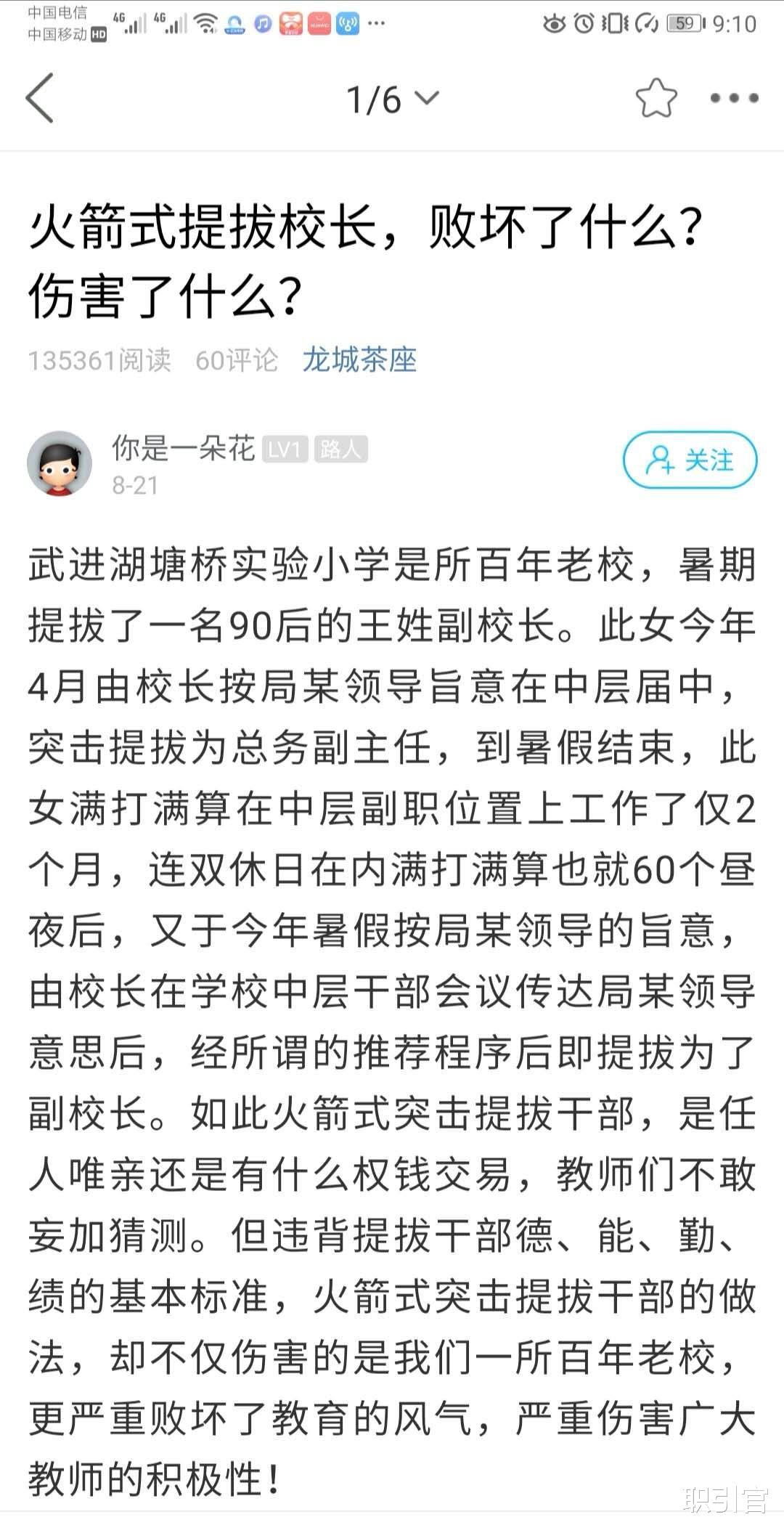Viewport: 784px width, 1533px height.
Task: Open the page selector dropdown showing 1/6
Action: (392, 99)
